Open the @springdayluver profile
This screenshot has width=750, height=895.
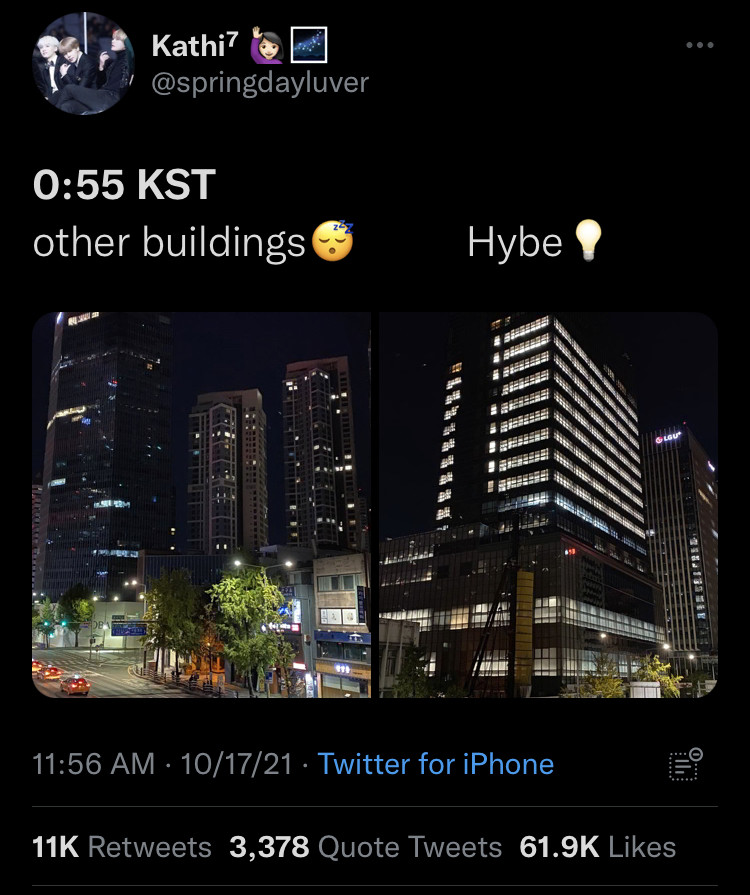point(260,83)
